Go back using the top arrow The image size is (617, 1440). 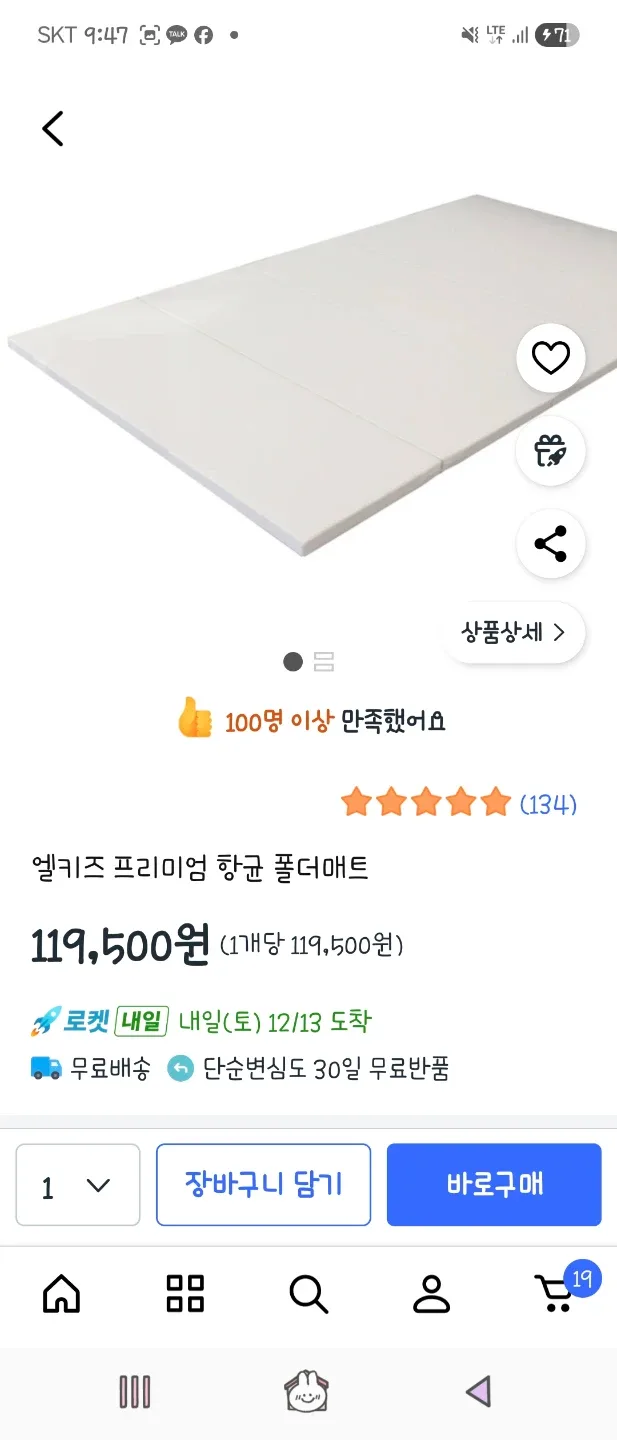(x=53, y=129)
